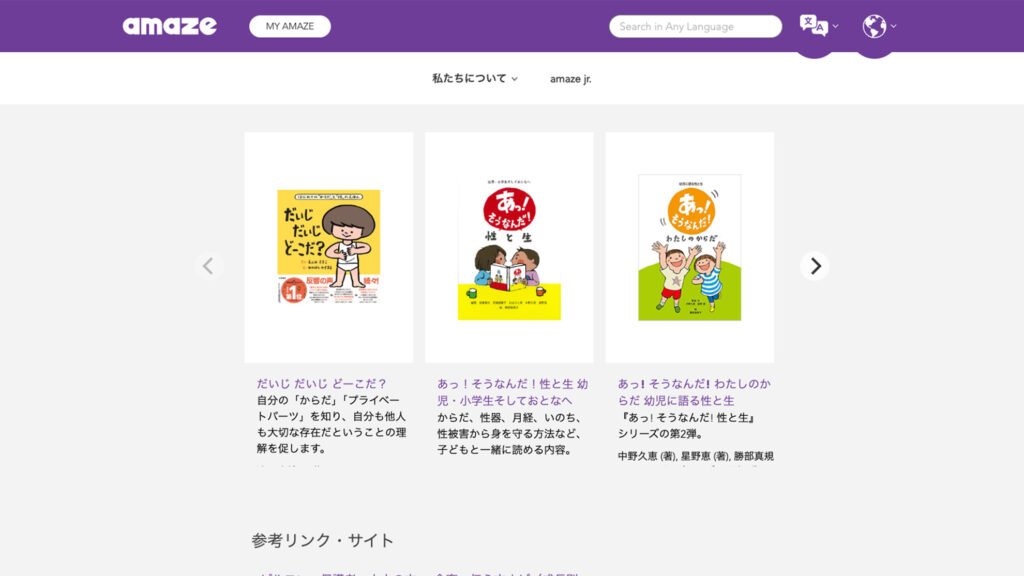
Task: Tap the MY AMAZE button
Action: [x=290, y=26]
